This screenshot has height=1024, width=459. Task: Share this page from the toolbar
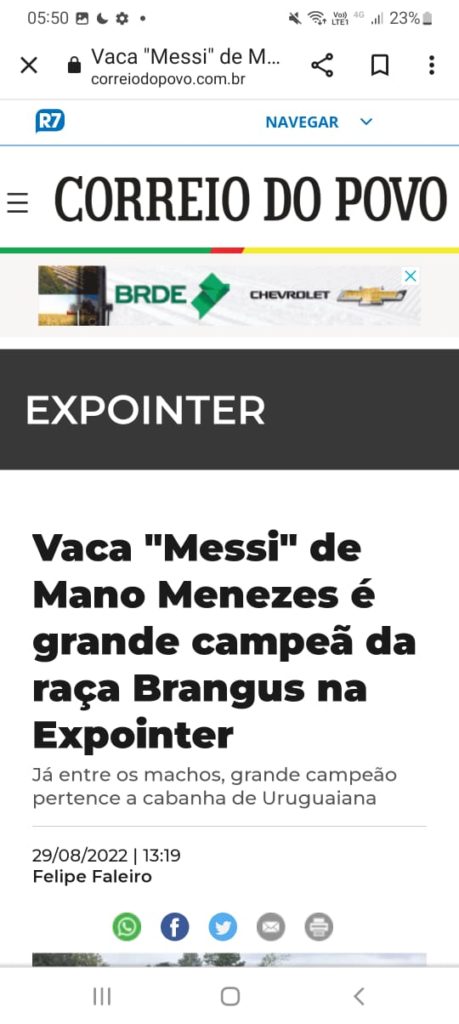322,65
